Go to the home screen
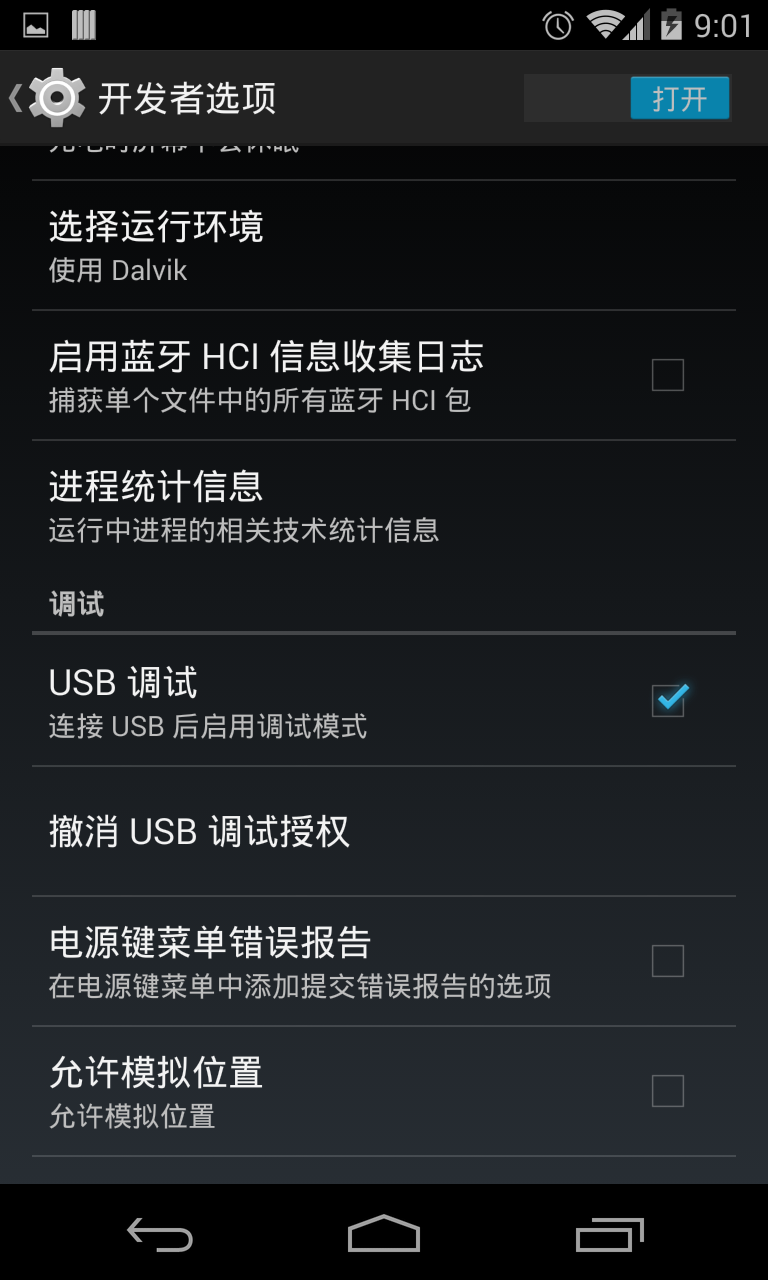The image size is (768, 1280). point(384,1235)
